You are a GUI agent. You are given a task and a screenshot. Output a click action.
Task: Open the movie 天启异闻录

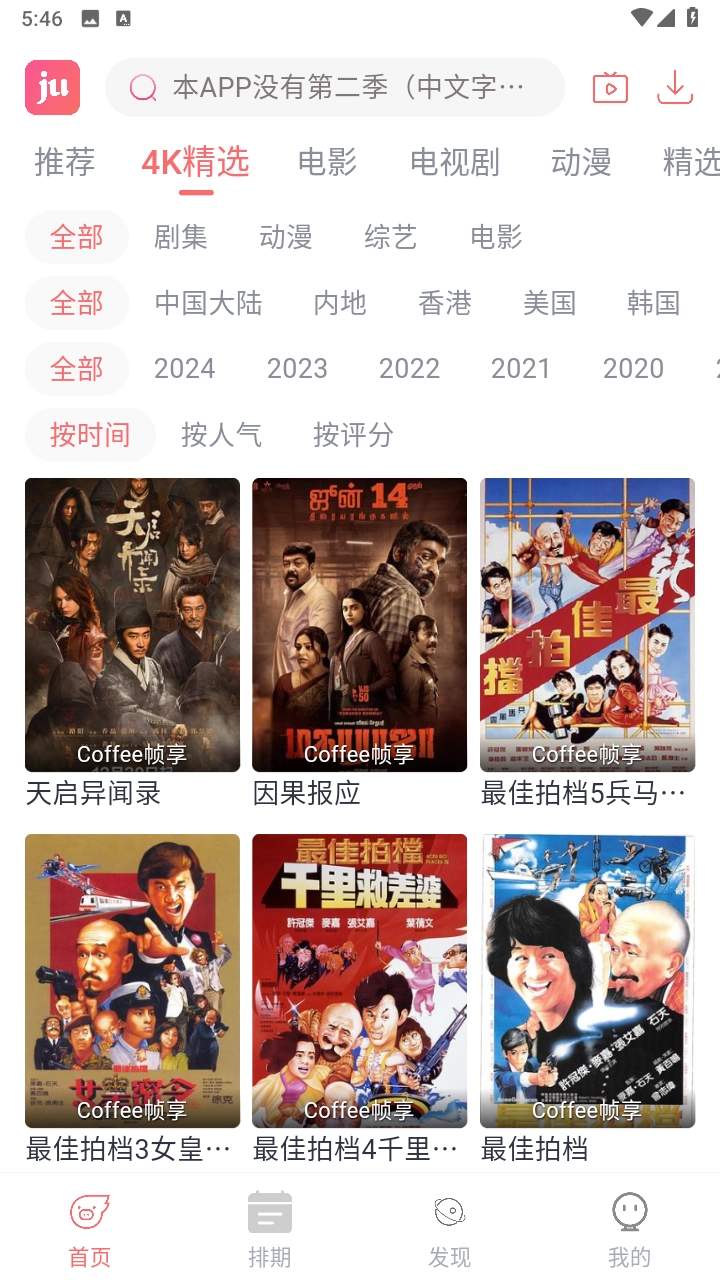tap(132, 625)
